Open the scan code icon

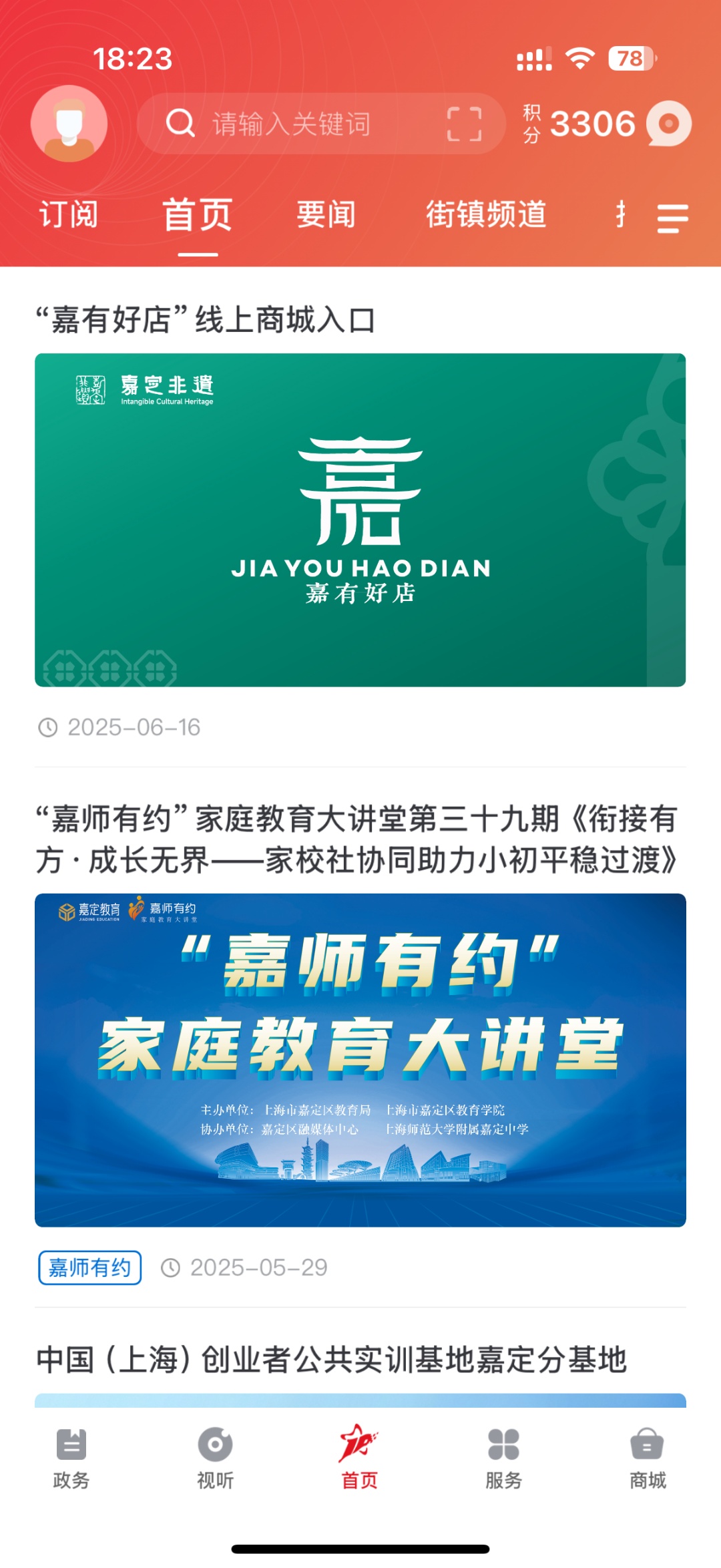point(464,124)
